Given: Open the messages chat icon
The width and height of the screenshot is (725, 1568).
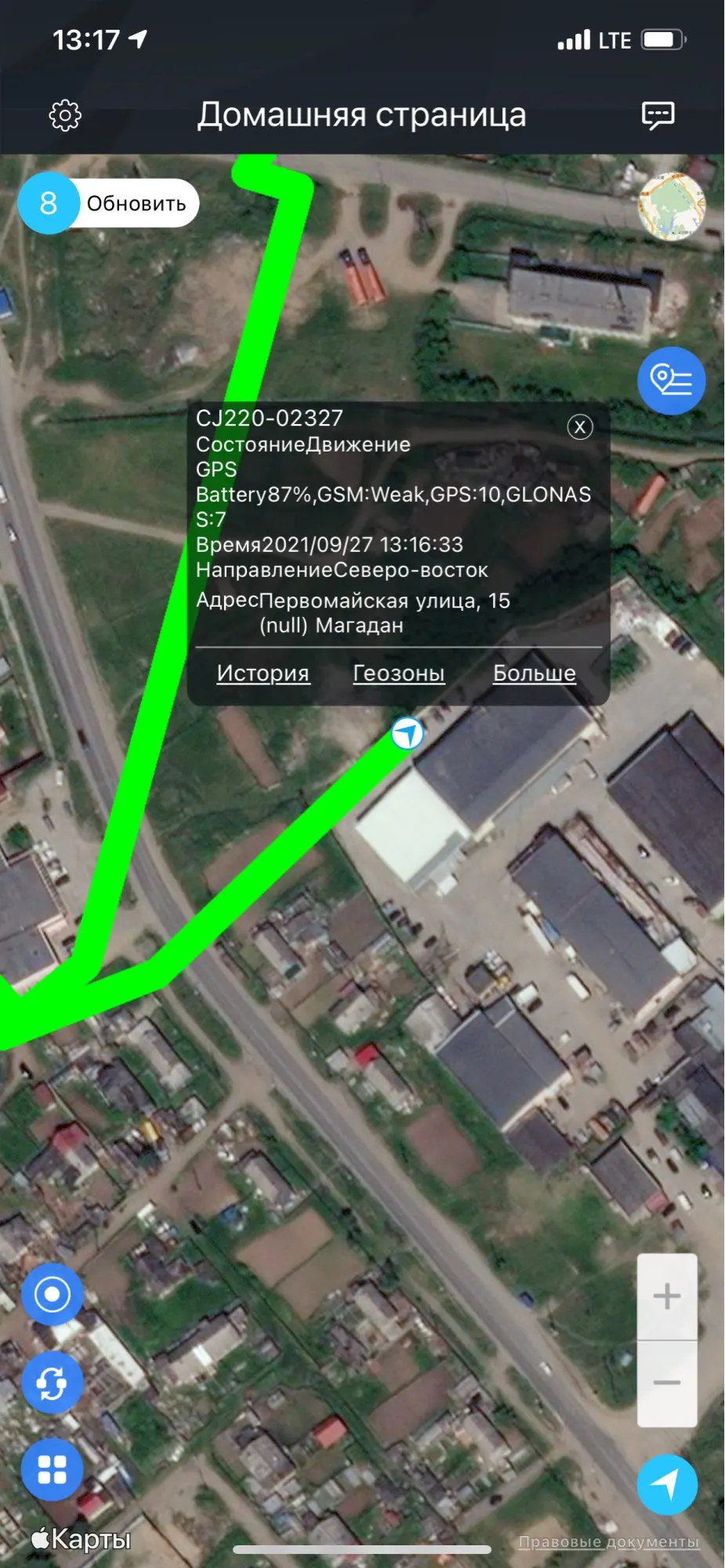Looking at the screenshot, I should coord(658,115).
